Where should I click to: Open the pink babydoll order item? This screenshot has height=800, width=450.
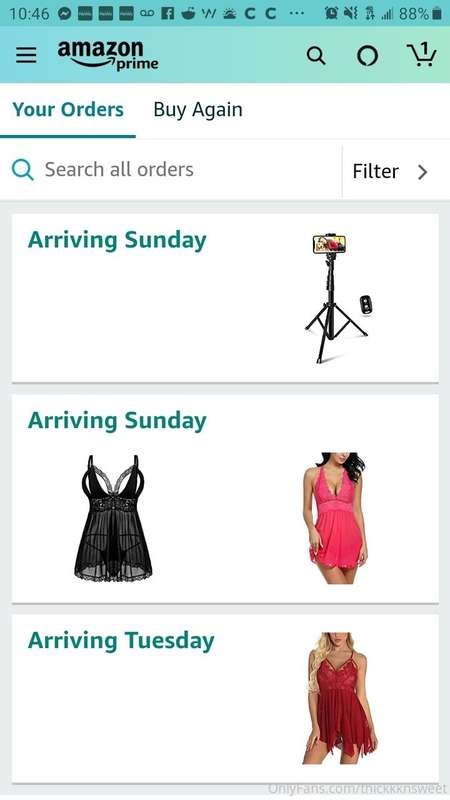pyautogui.click(x=337, y=518)
